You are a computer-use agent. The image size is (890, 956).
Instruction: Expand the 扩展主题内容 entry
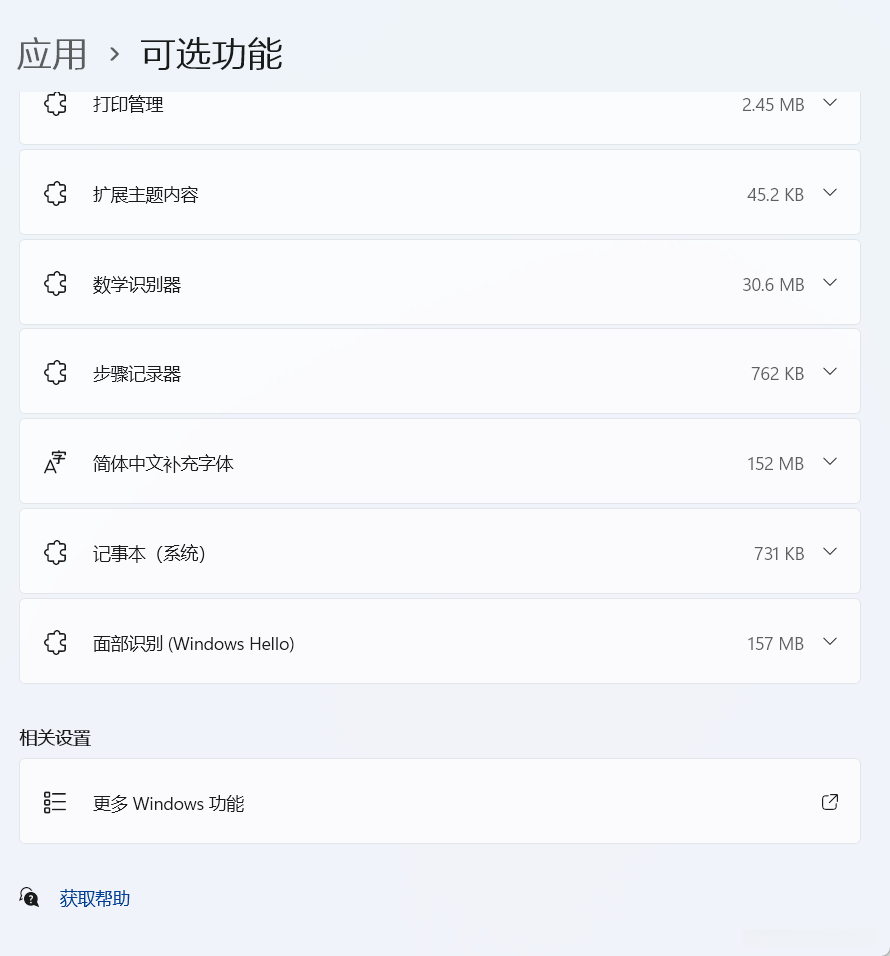coord(830,193)
